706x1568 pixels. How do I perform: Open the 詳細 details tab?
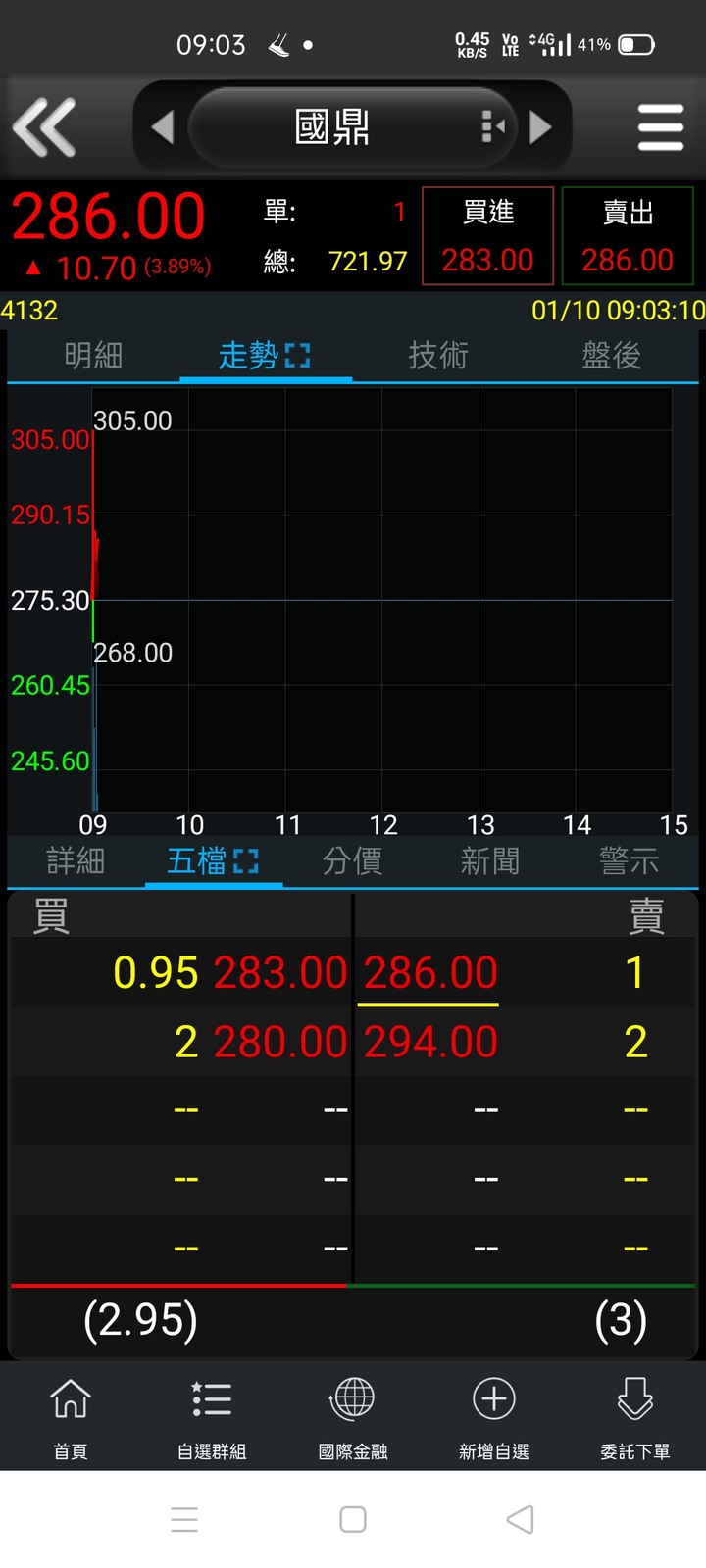tap(76, 861)
